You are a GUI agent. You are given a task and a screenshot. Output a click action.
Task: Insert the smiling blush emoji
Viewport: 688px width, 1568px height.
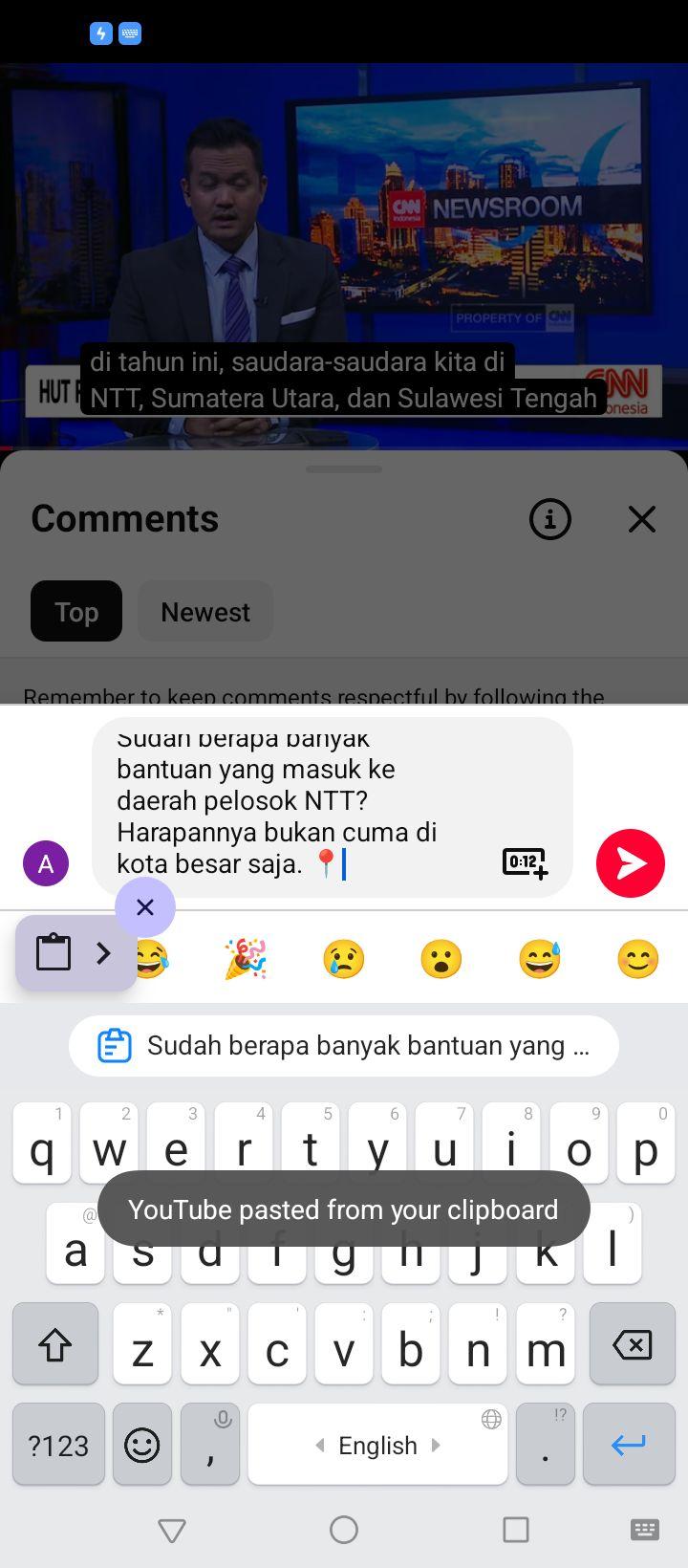pyautogui.click(x=637, y=959)
